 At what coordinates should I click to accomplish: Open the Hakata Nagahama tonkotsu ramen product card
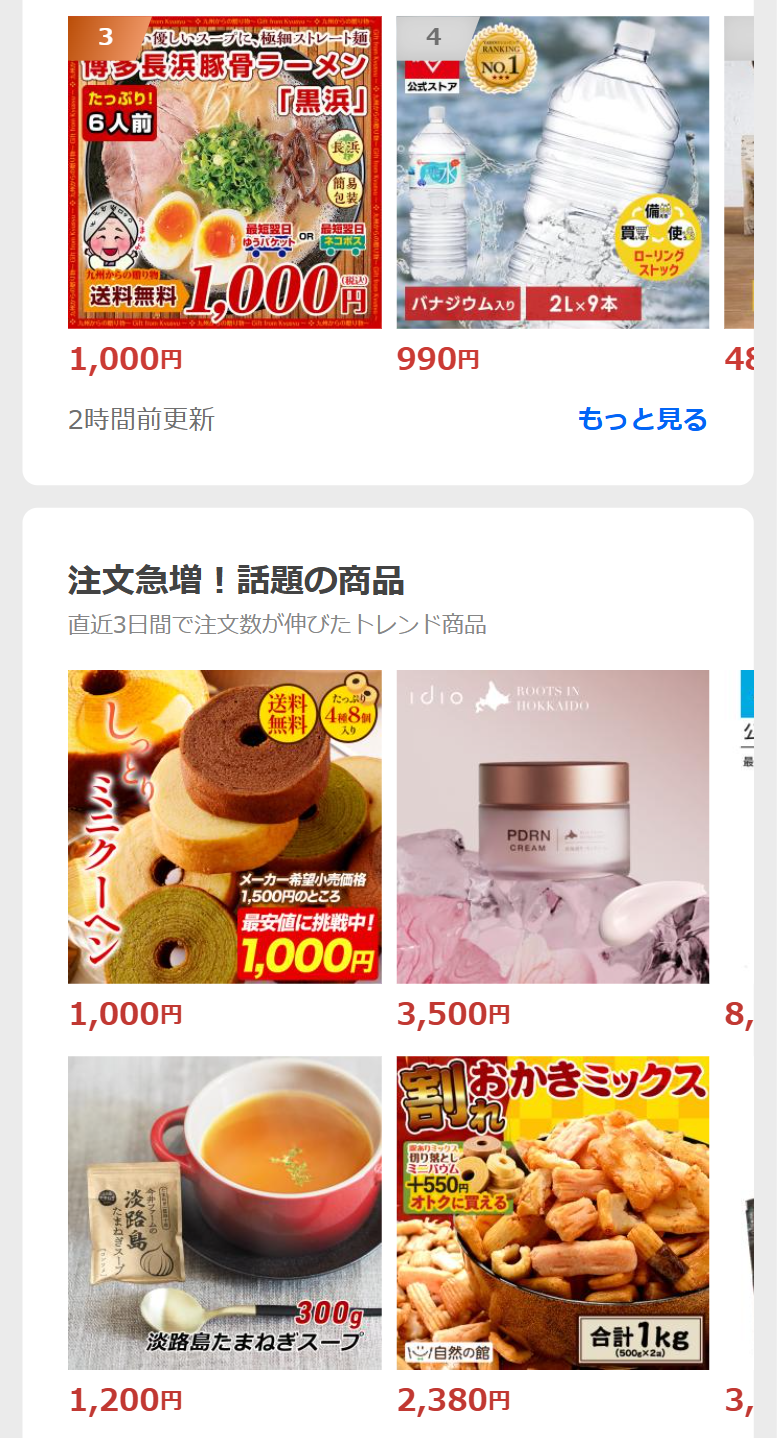coord(224,172)
